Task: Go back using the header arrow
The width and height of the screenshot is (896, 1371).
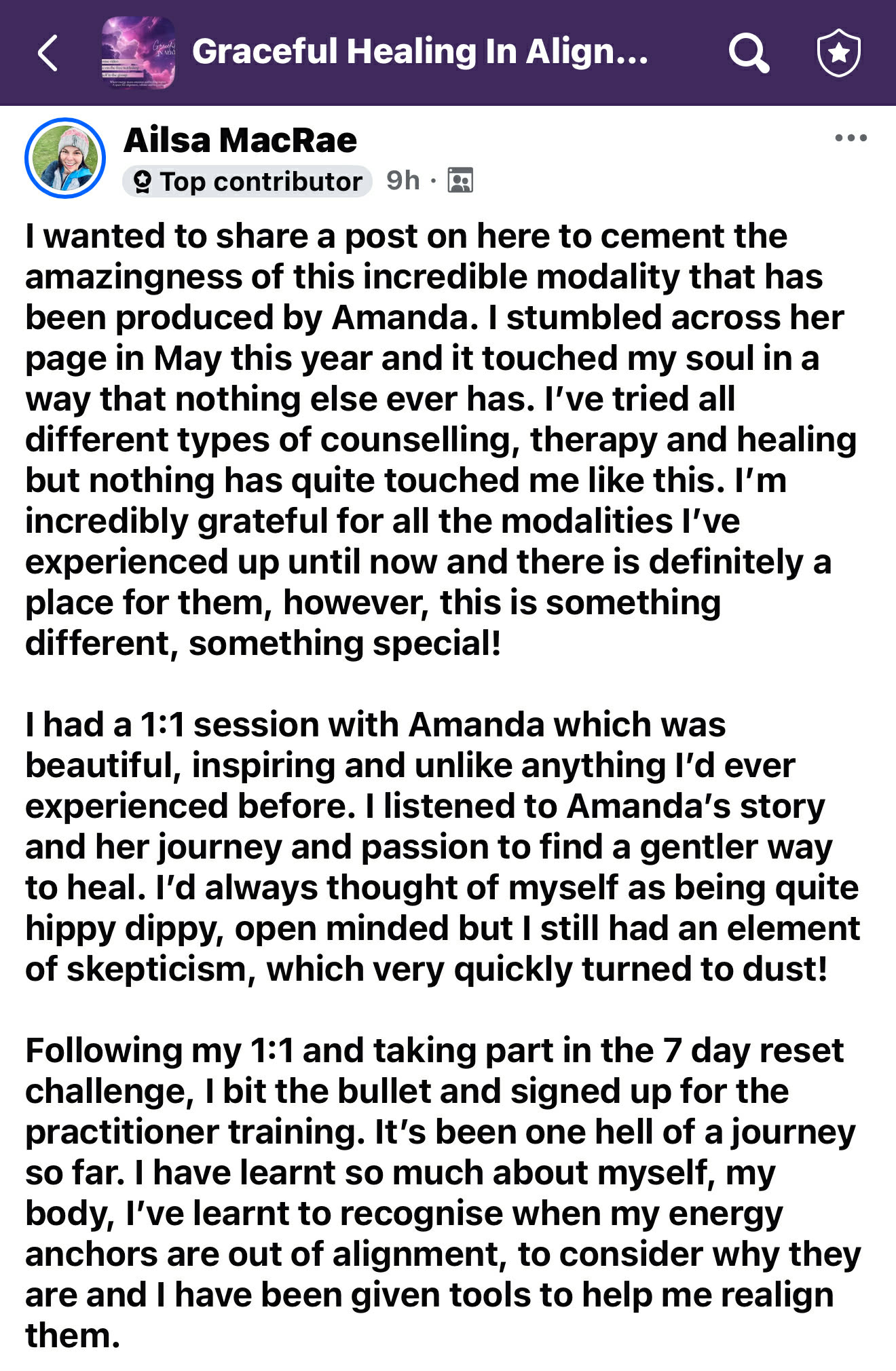Action: click(48, 53)
